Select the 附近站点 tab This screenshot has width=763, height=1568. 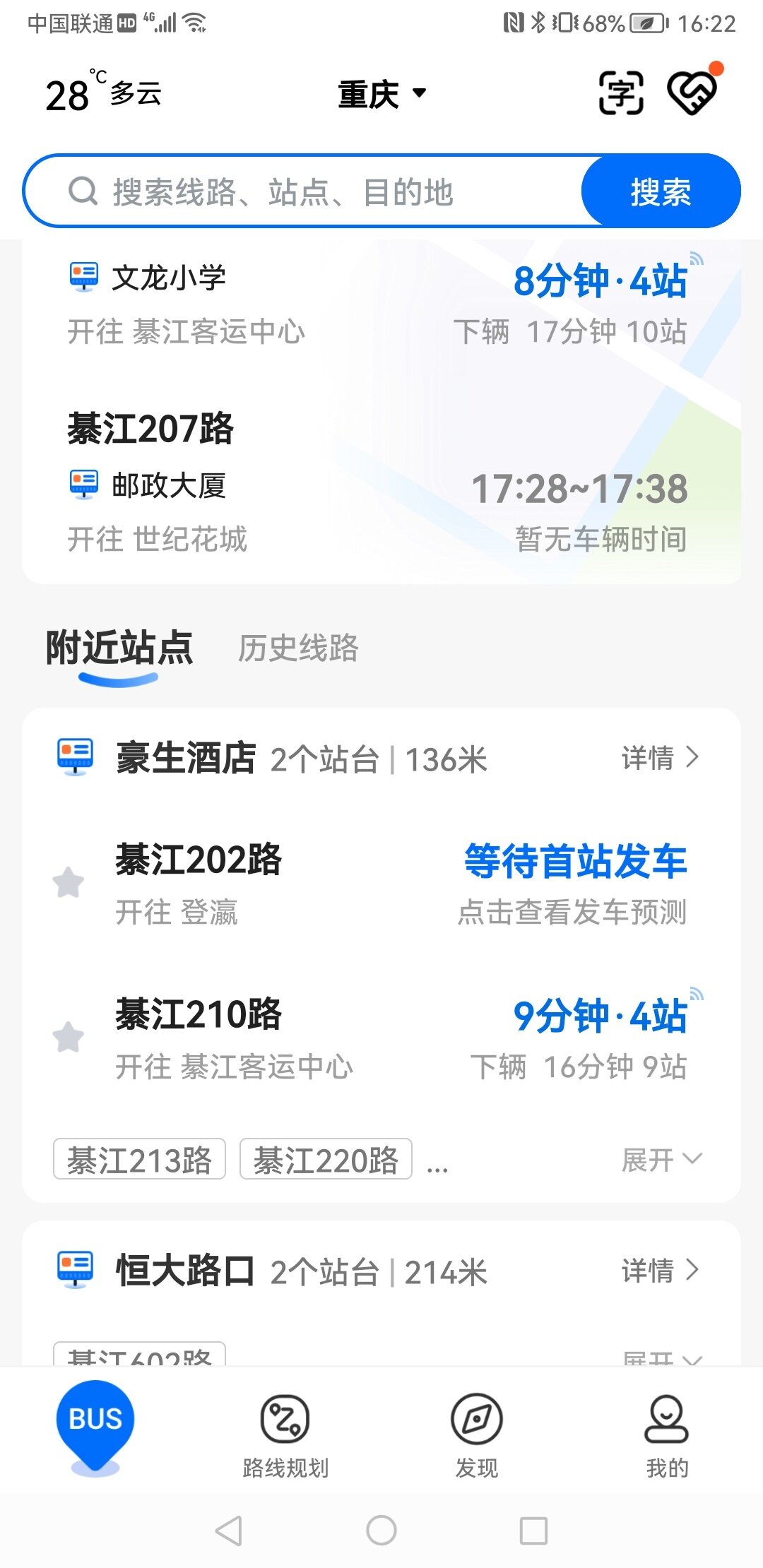(x=119, y=648)
